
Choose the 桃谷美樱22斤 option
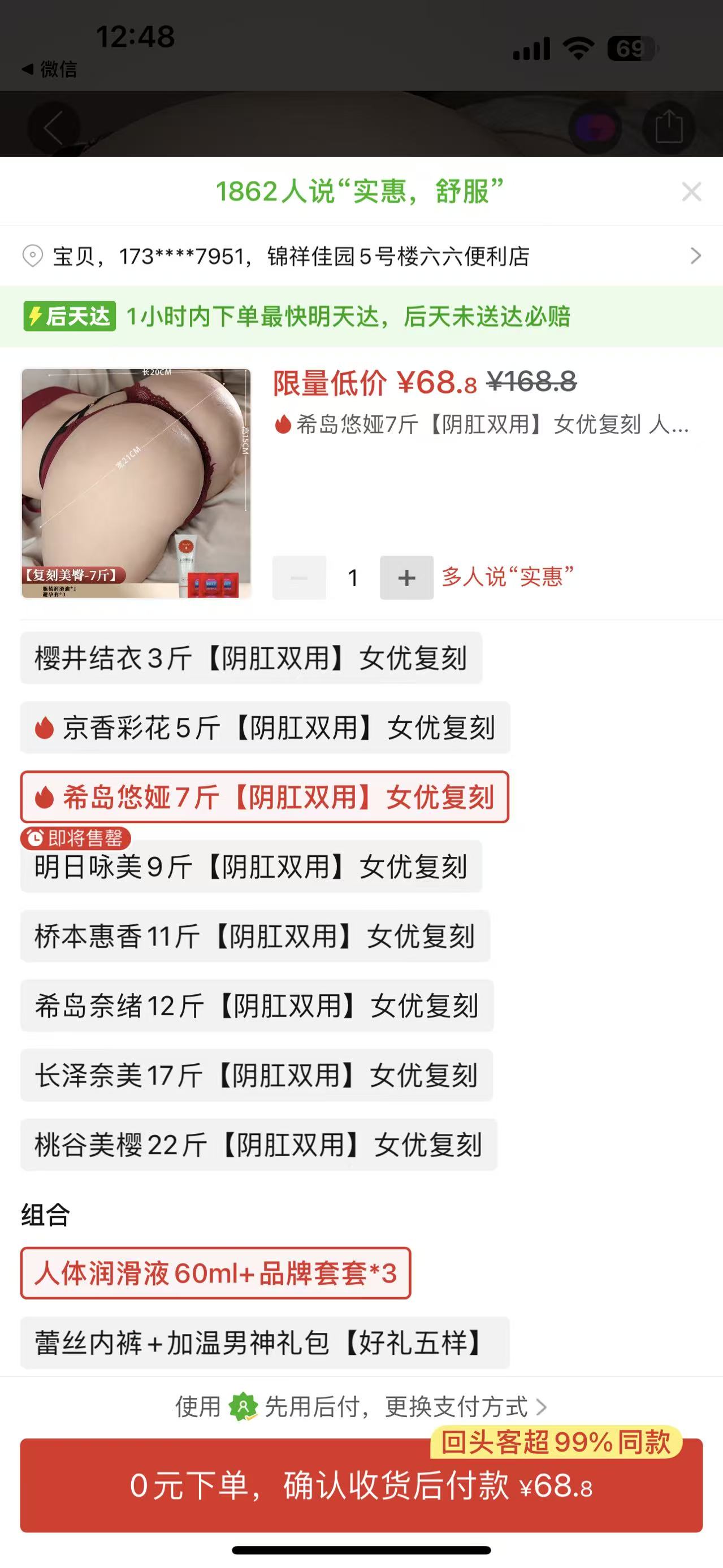click(x=258, y=1145)
